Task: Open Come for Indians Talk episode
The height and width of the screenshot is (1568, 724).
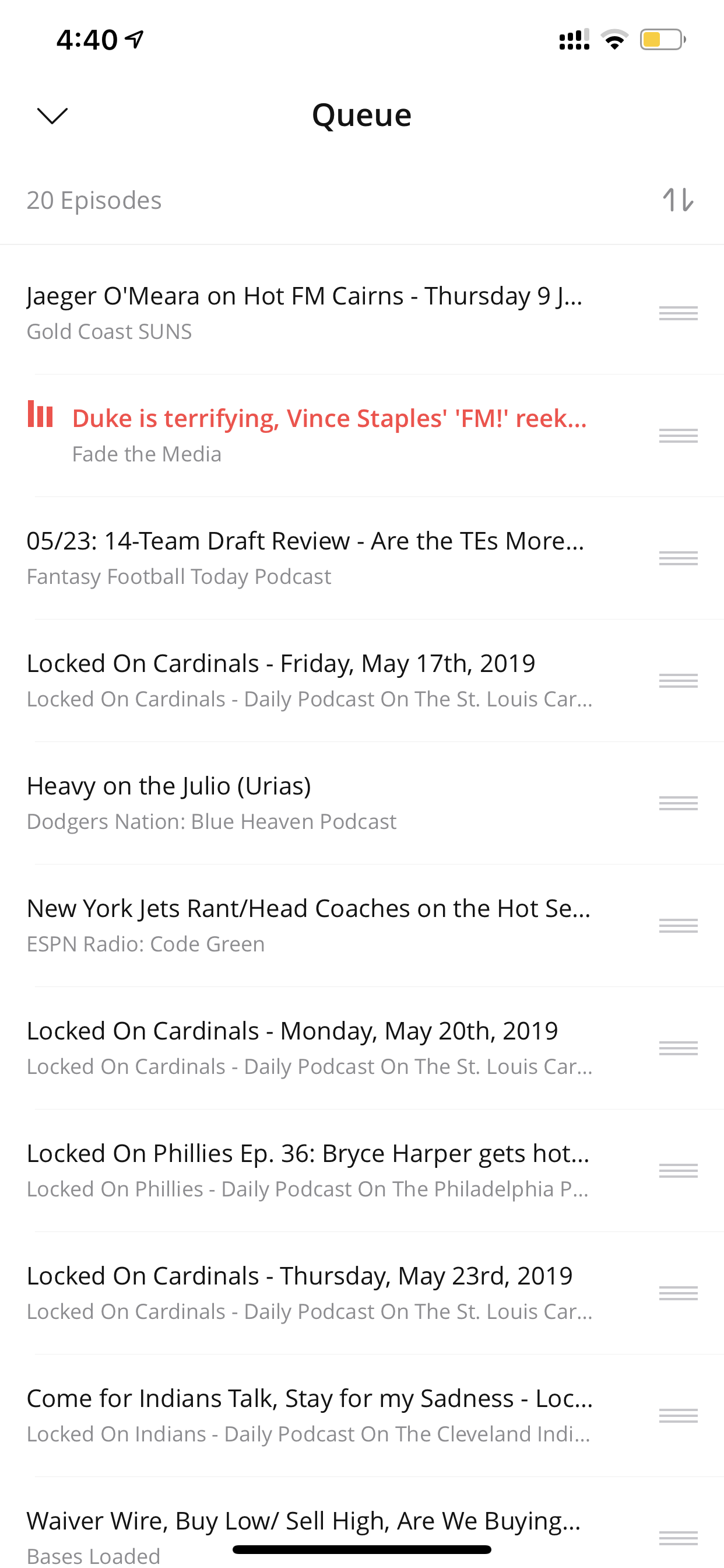Action: [x=309, y=1415]
